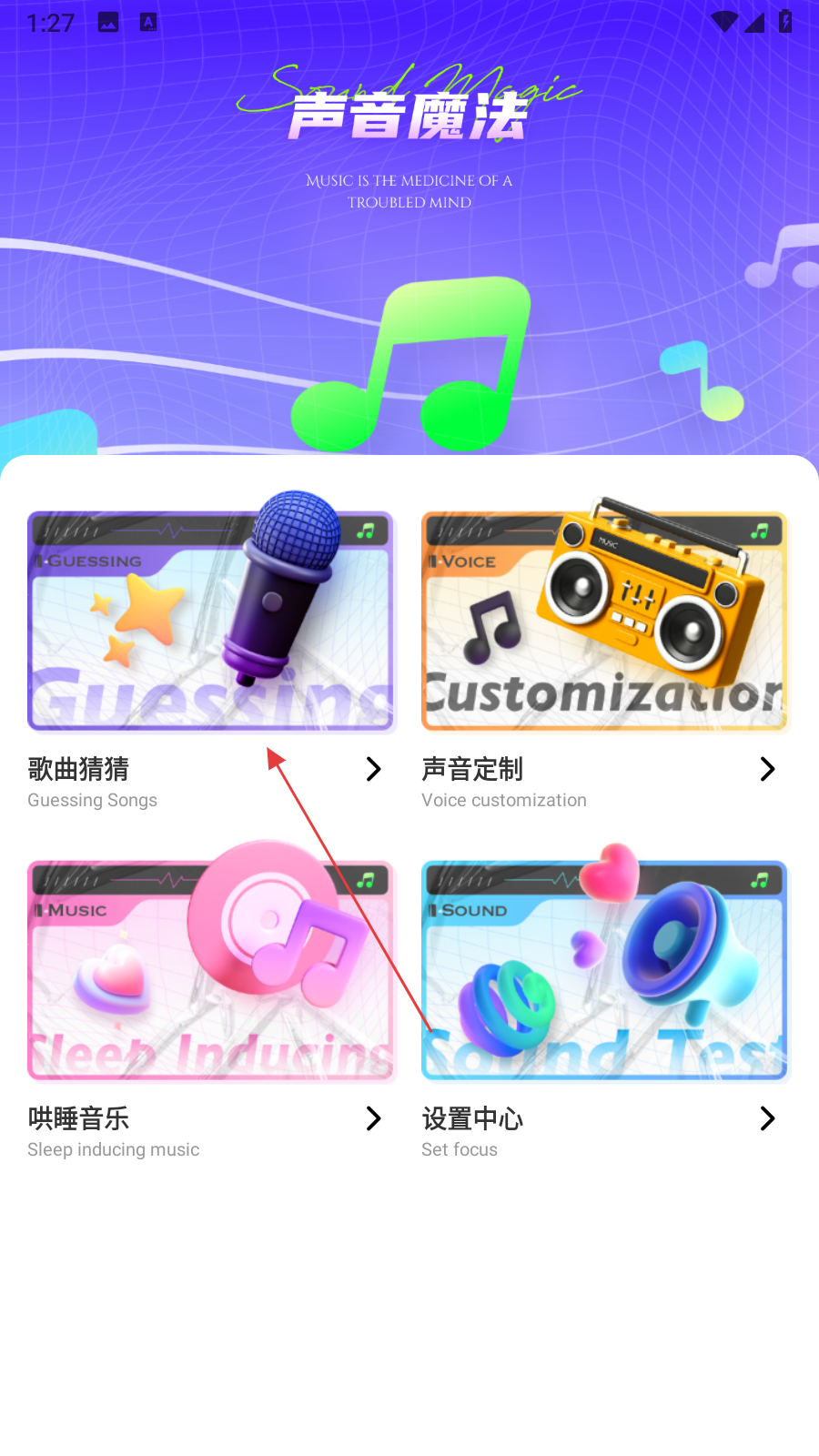Tap the arrow next to 歌曲猜猜
The height and width of the screenshot is (1456, 819).
[373, 769]
